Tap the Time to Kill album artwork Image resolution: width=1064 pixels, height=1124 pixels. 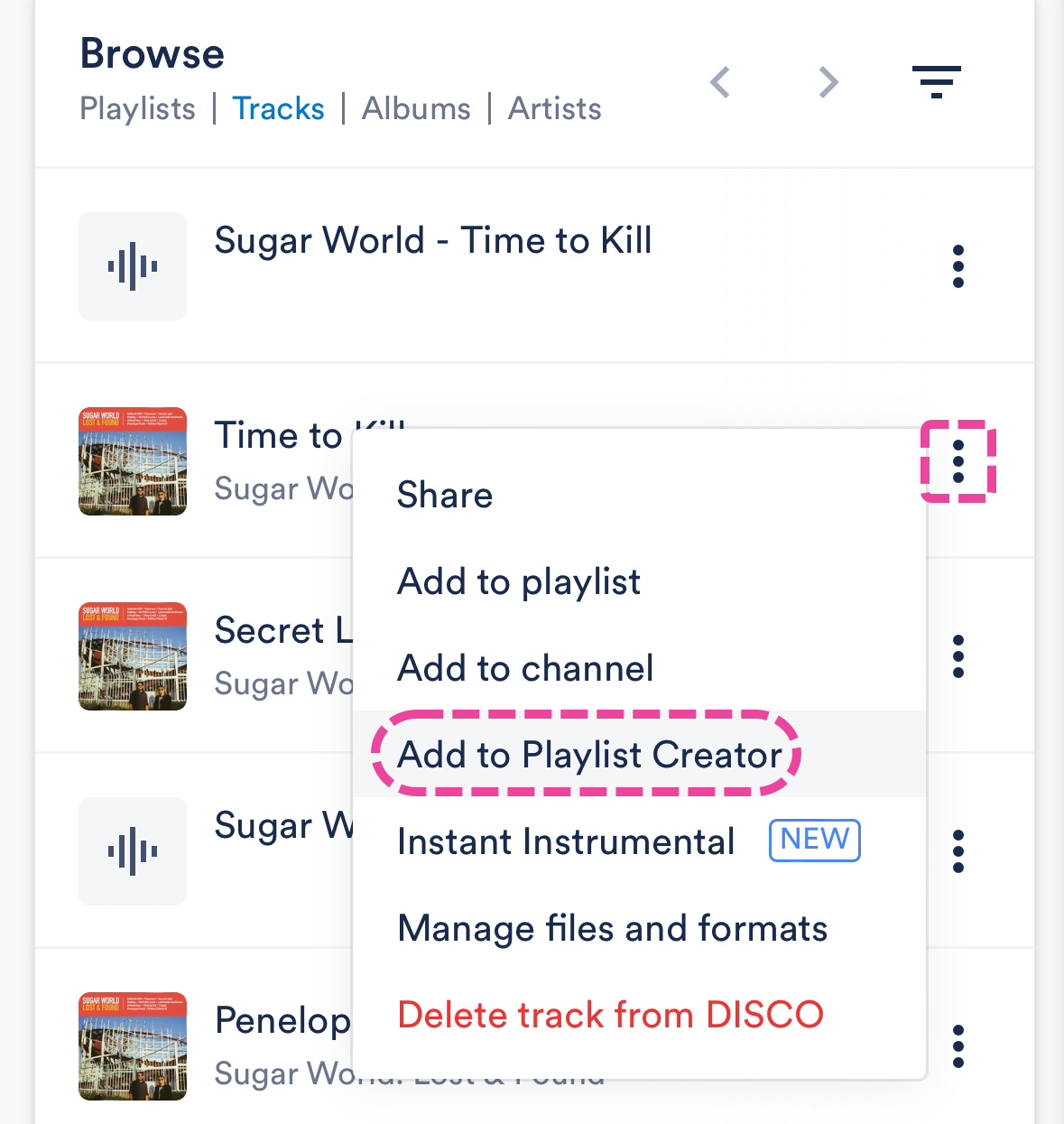(133, 461)
